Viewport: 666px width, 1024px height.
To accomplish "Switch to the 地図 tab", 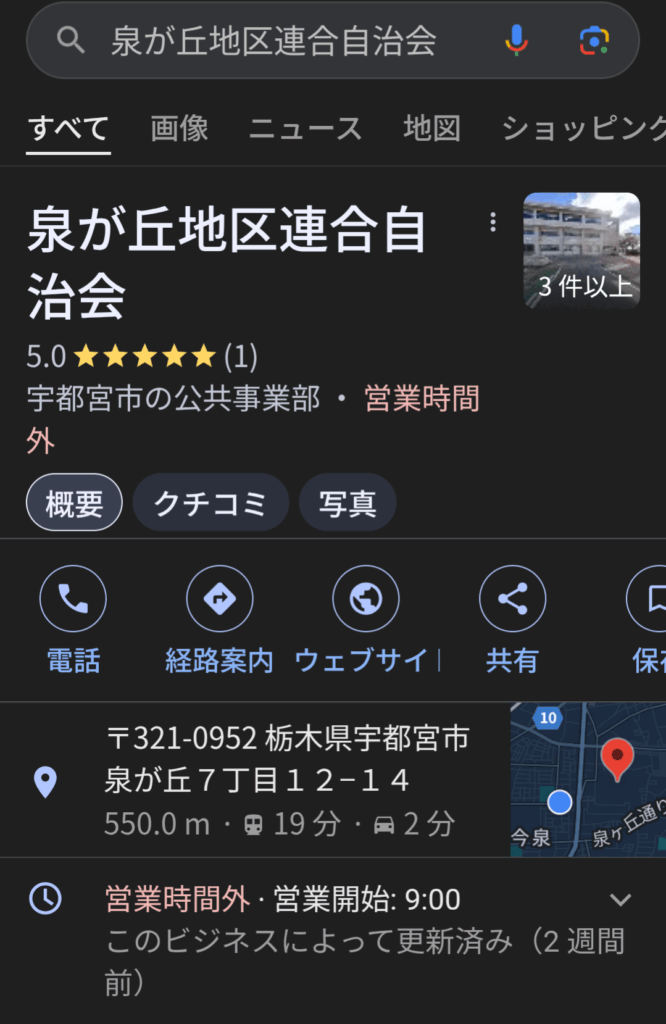I will click(x=432, y=128).
